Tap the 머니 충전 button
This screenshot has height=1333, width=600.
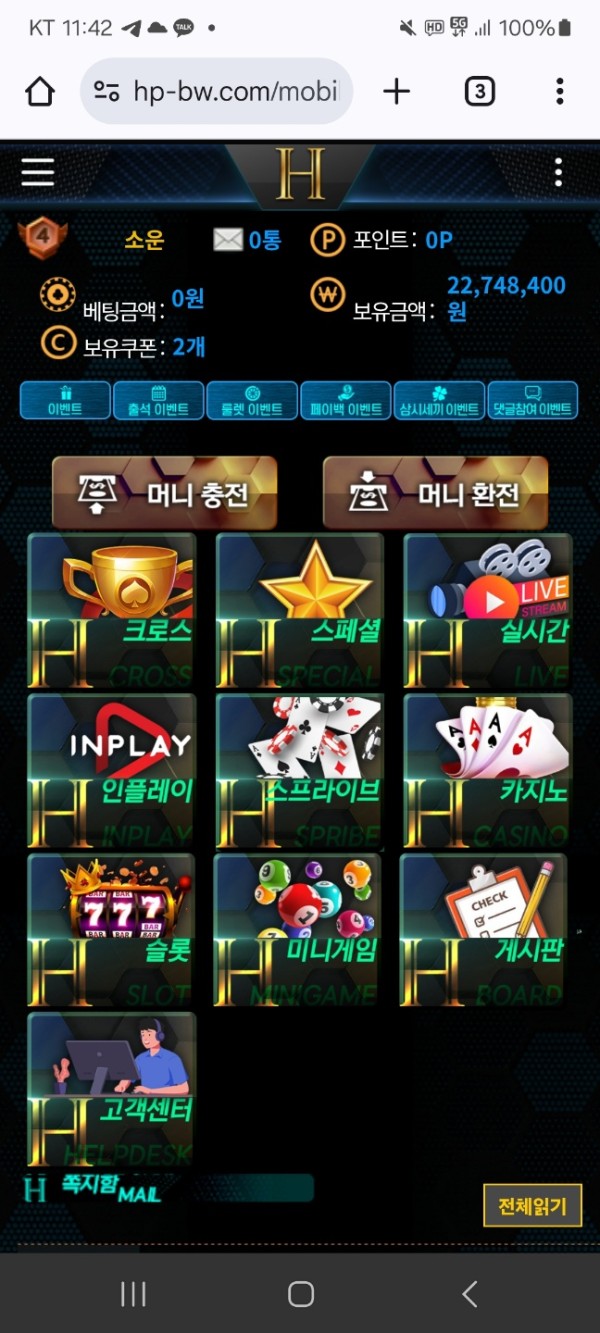(x=164, y=493)
